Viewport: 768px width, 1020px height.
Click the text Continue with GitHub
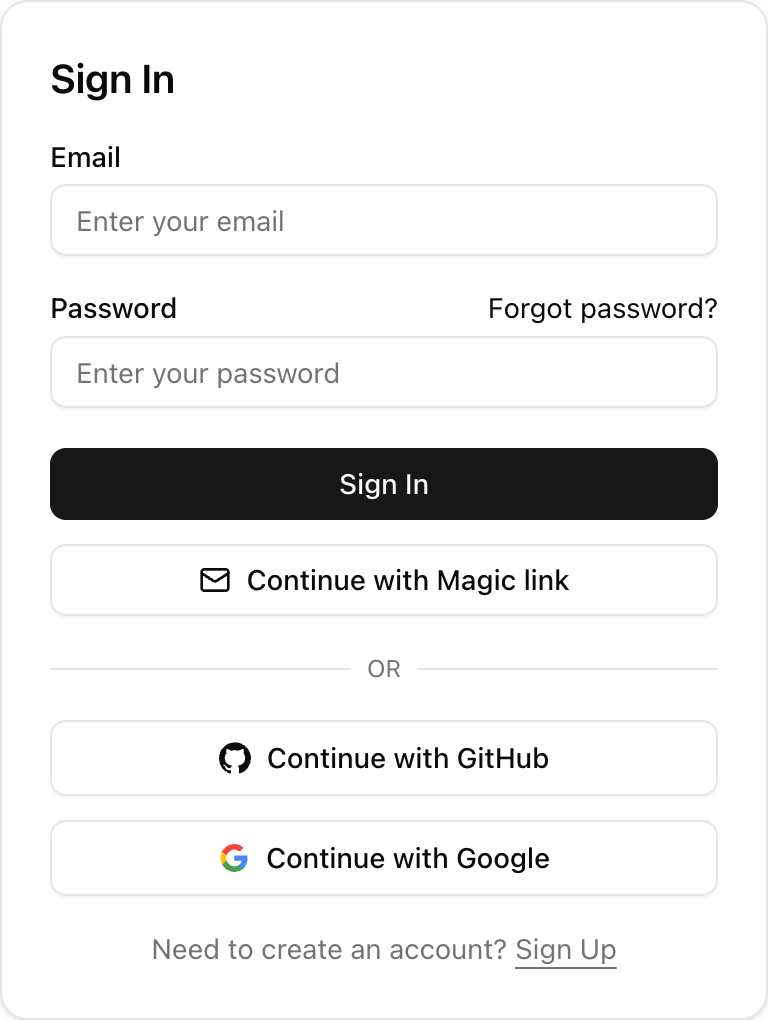click(408, 758)
